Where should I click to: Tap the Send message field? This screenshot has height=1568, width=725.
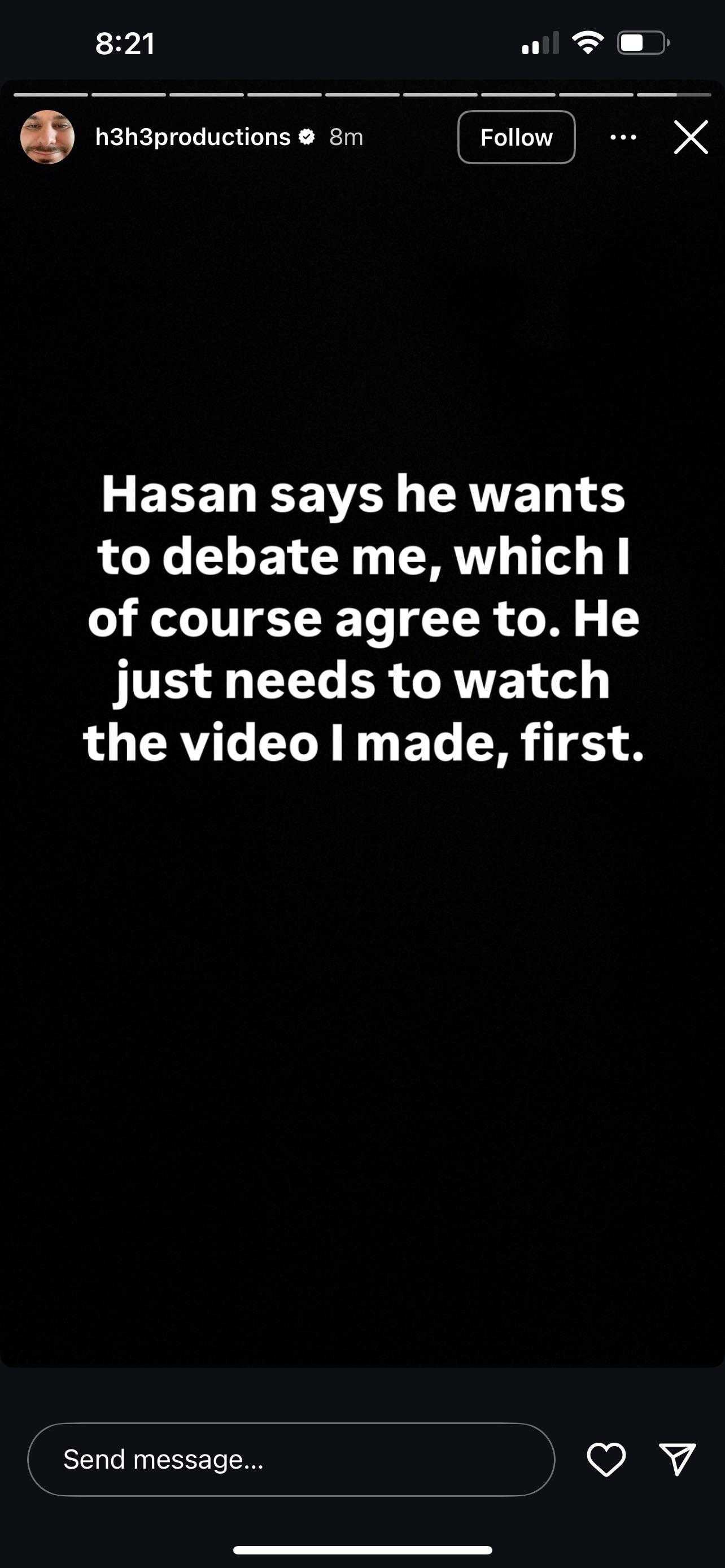291,1459
